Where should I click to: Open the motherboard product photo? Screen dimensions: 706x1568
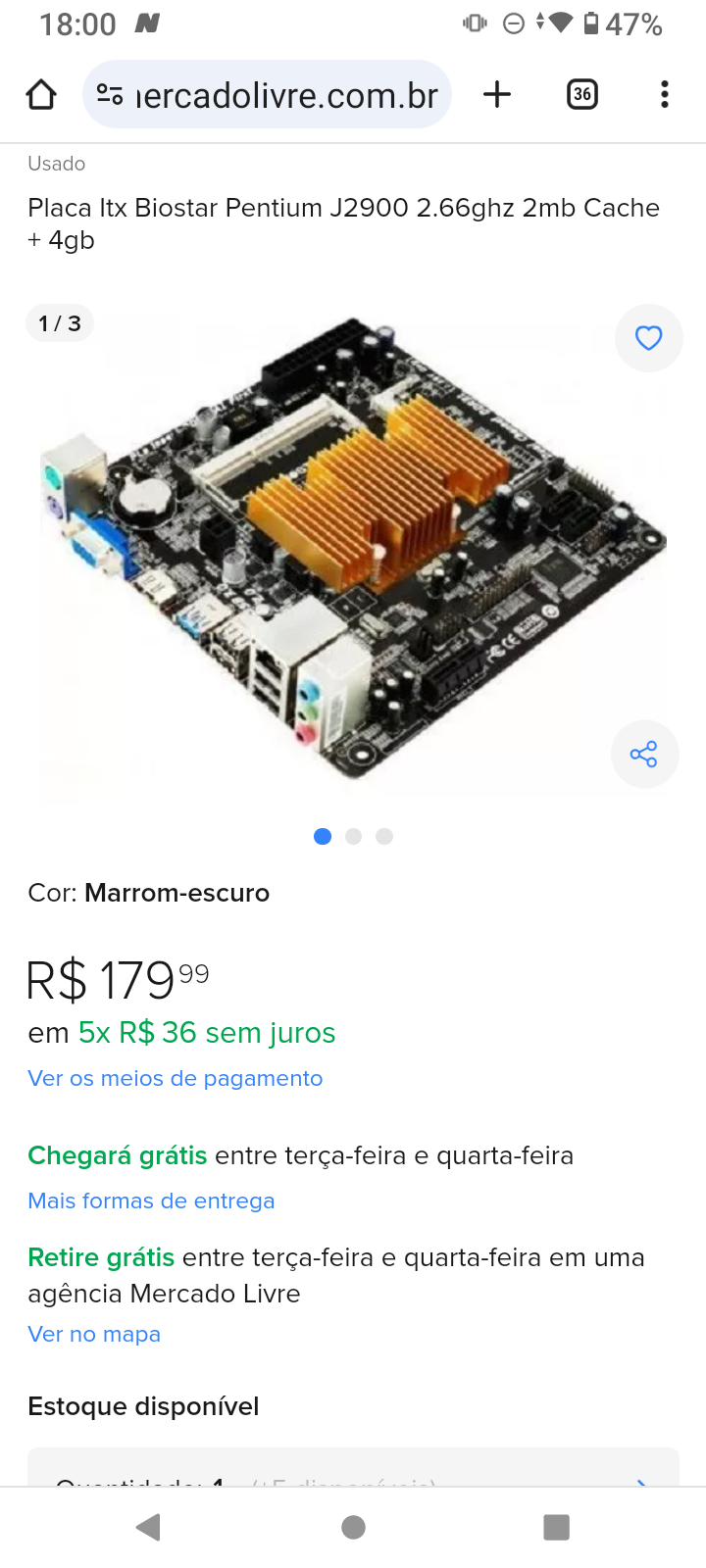coord(353,549)
